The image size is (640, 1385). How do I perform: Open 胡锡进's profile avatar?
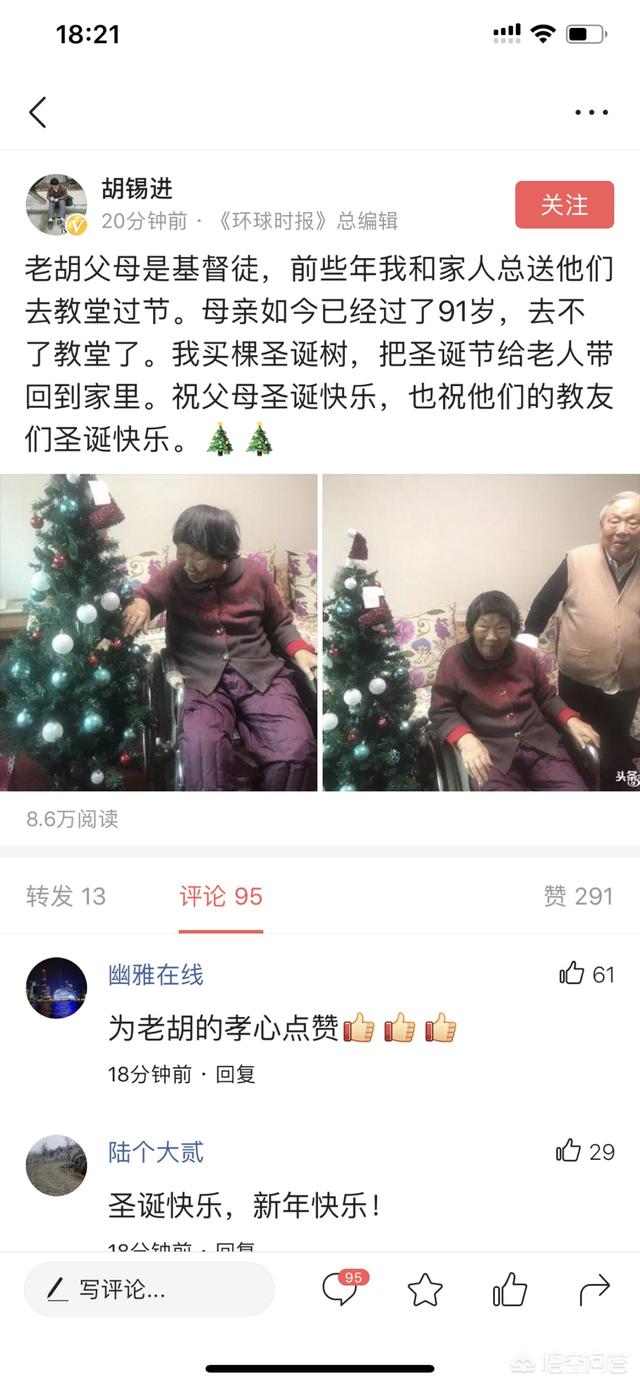click(56, 205)
